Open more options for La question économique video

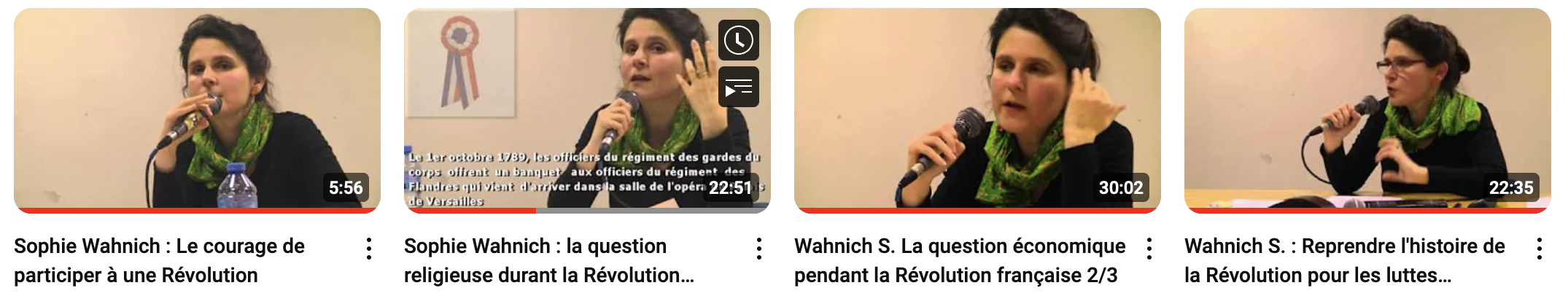[1149, 249]
